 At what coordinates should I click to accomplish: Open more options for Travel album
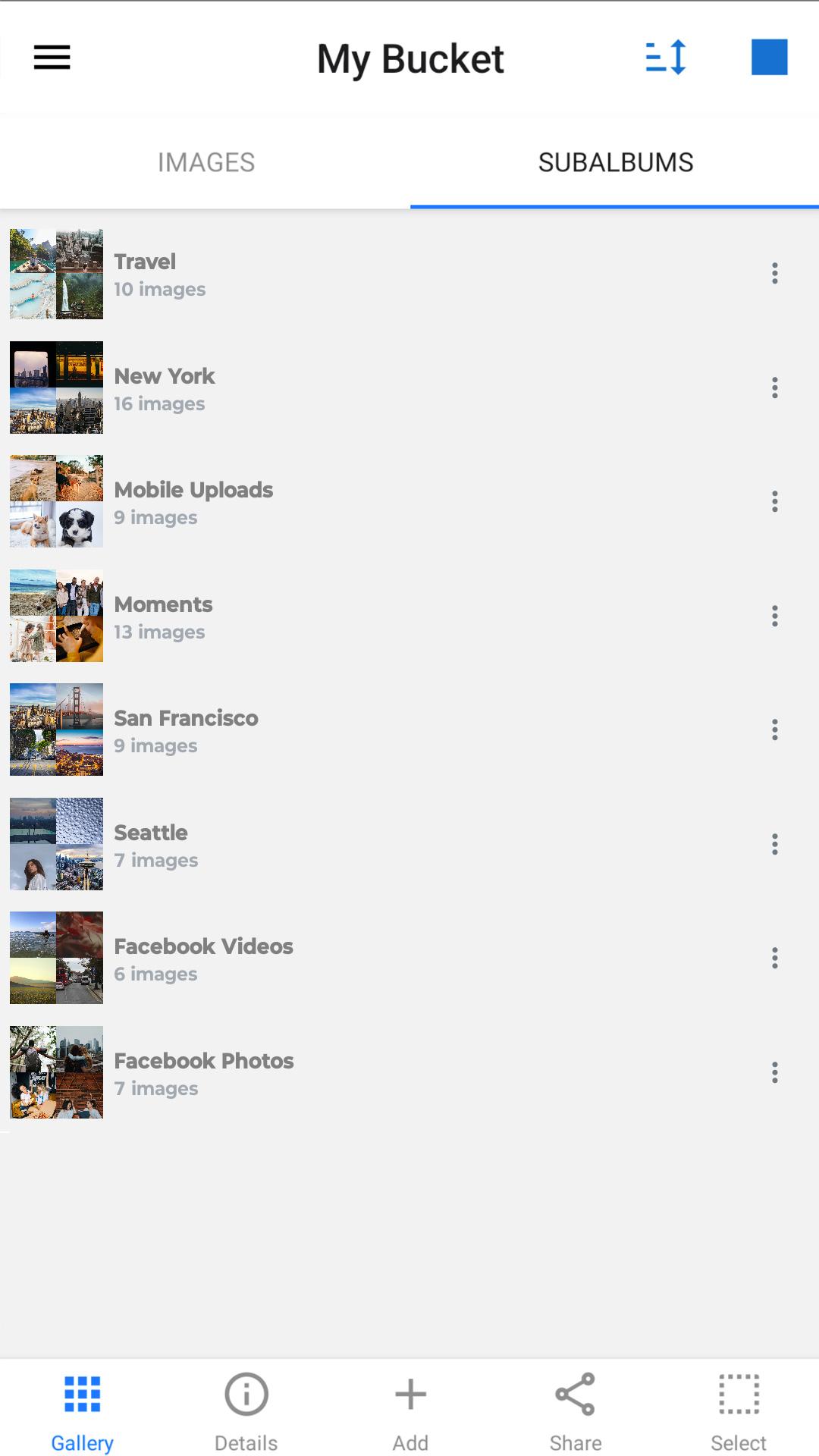pos(774,273)
